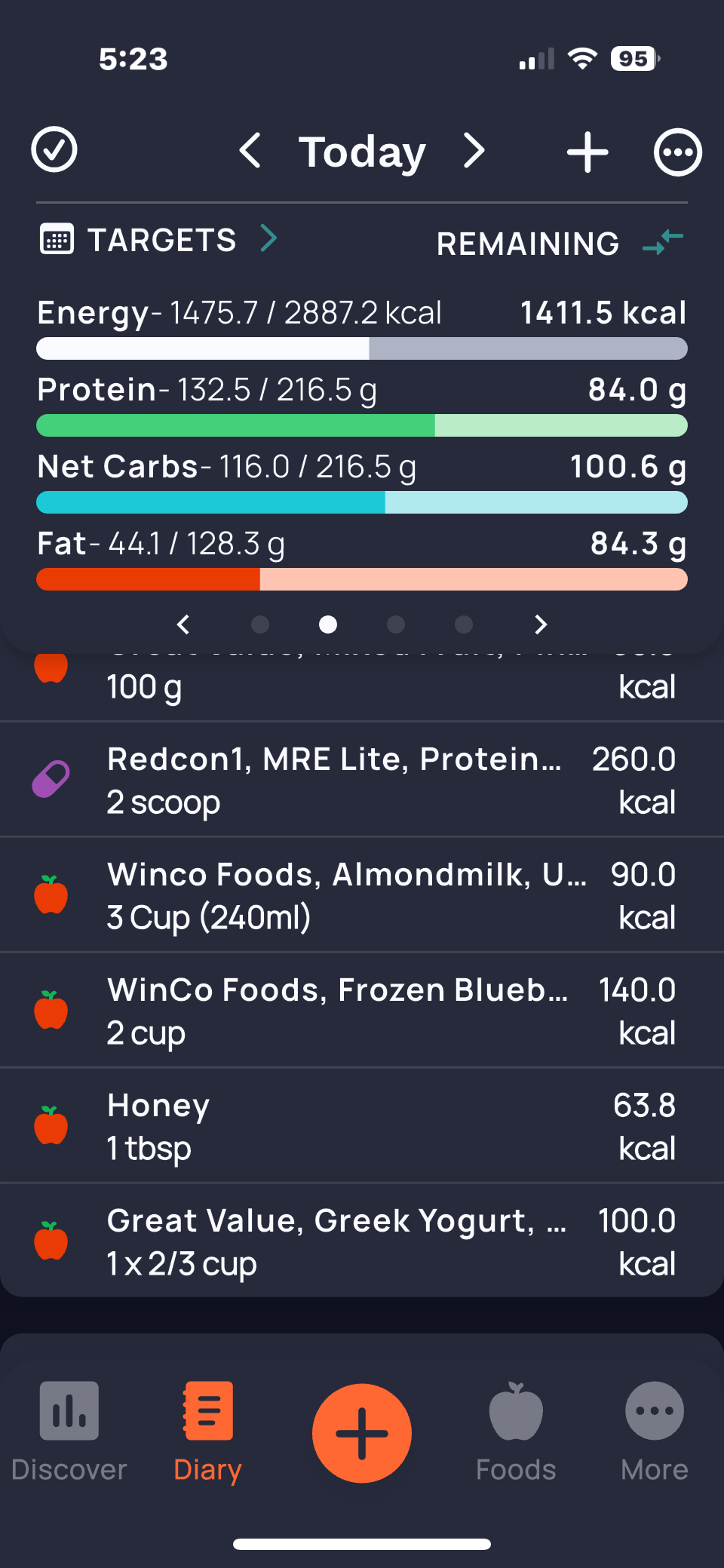Open the Redcon1 MRE Lite Protein entry
The height and width of the screenshot is (1568, 724).
click(x=362, y=780)
